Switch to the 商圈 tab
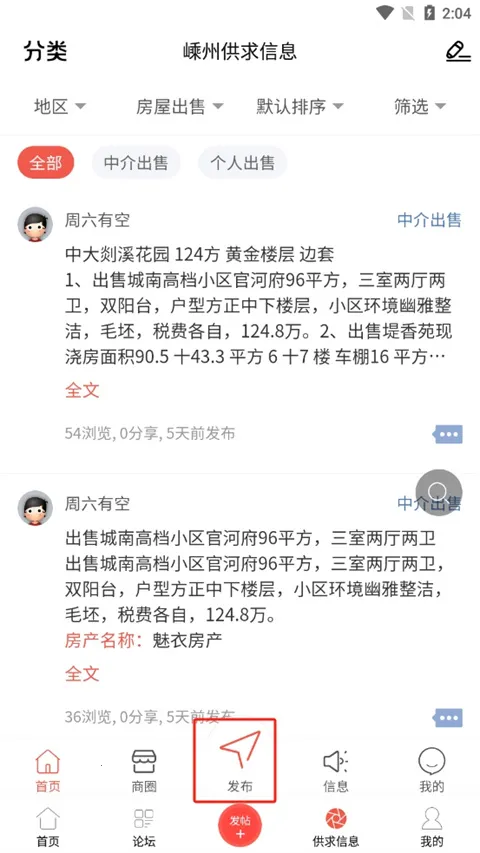The height and width of the screenshot is (853, 480). 144,770
